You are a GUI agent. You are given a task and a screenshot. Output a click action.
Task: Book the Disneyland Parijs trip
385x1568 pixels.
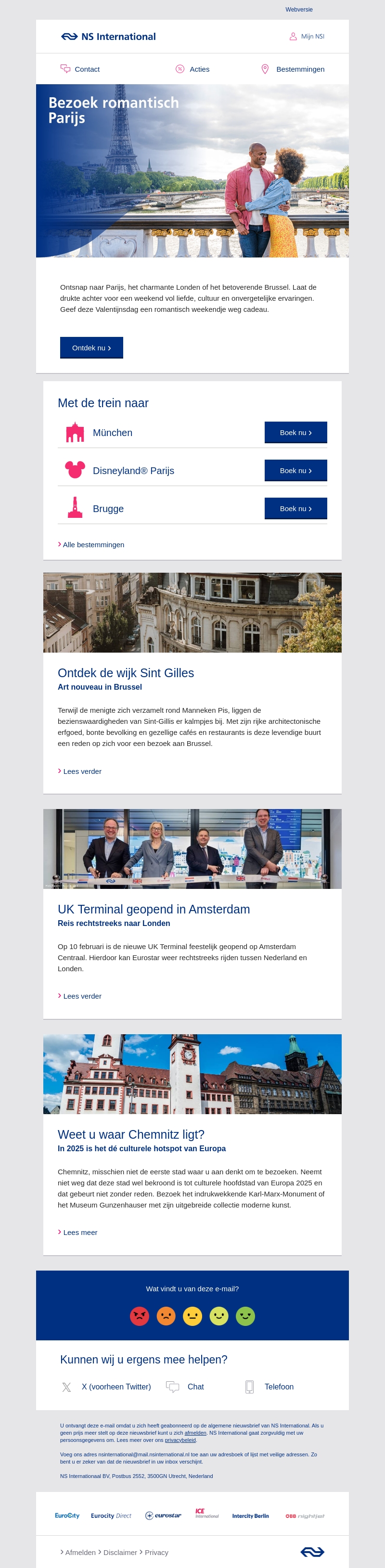295,471
